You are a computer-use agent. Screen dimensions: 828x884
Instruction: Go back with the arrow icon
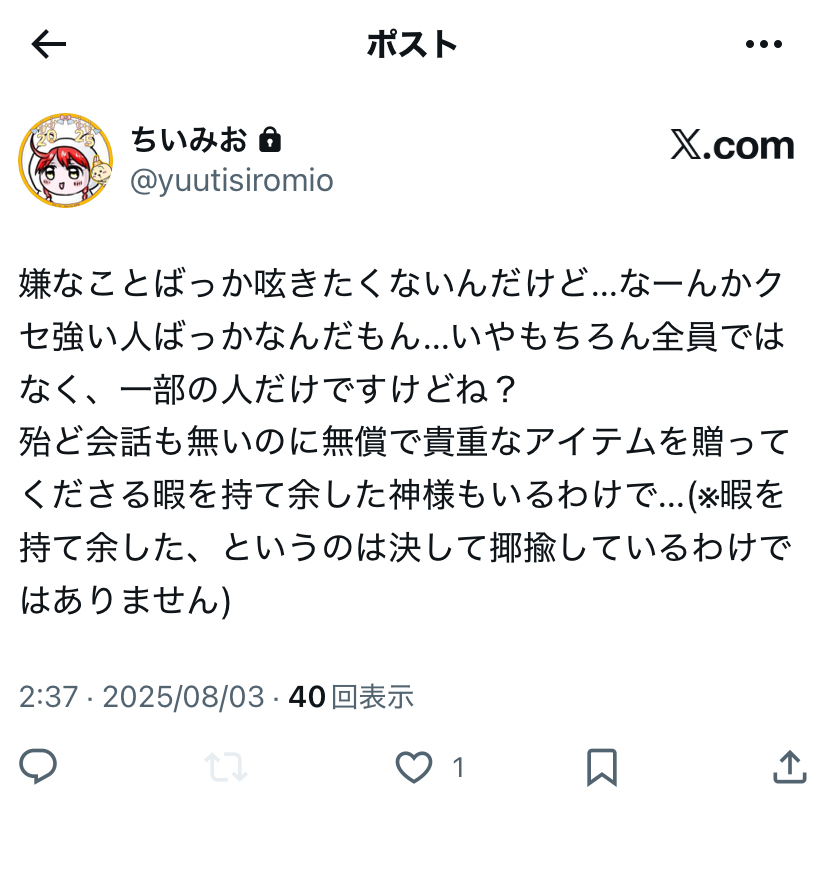[x=48, y=44]
